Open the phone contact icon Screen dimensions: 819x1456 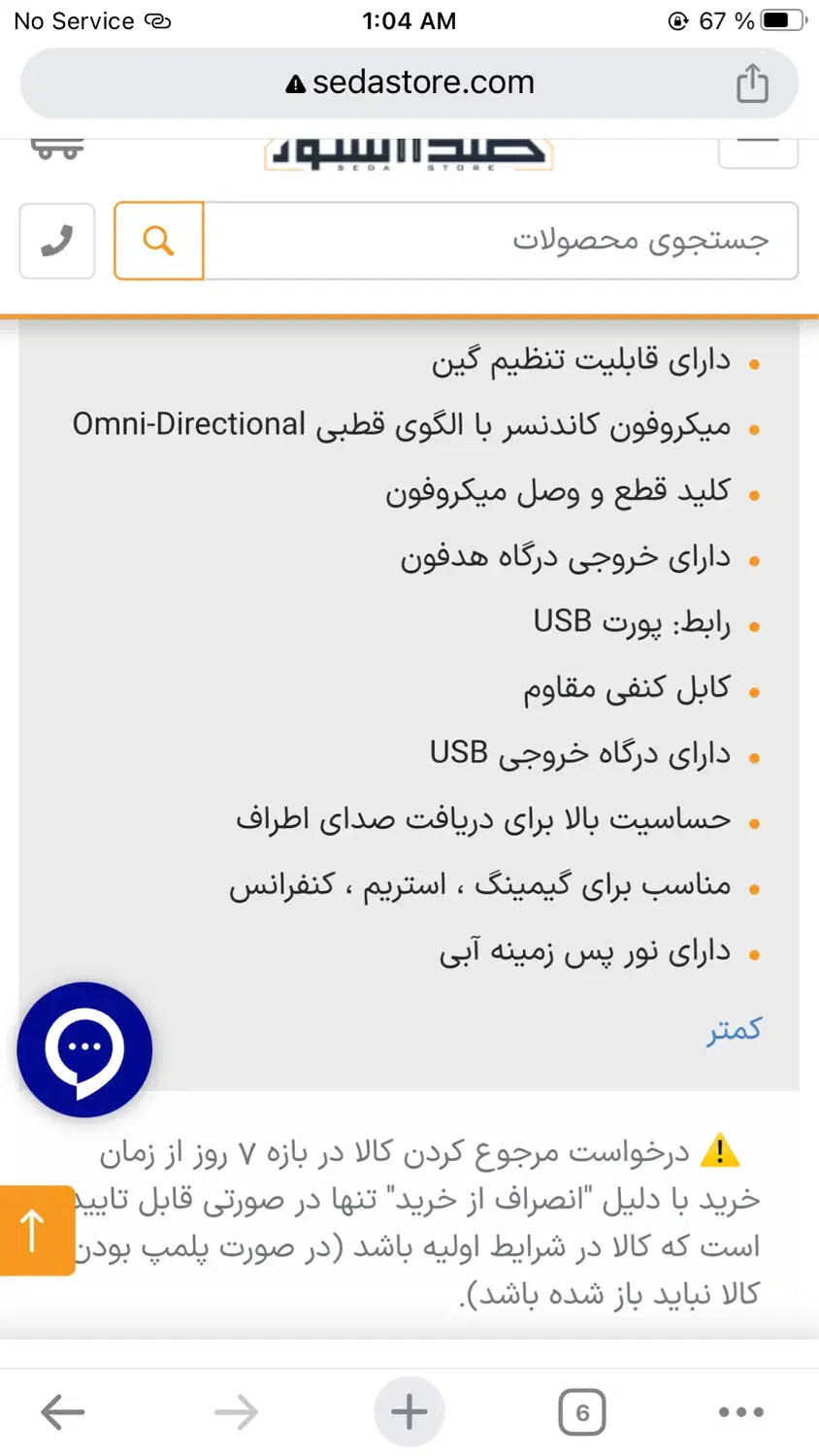(x=55, y=241)
